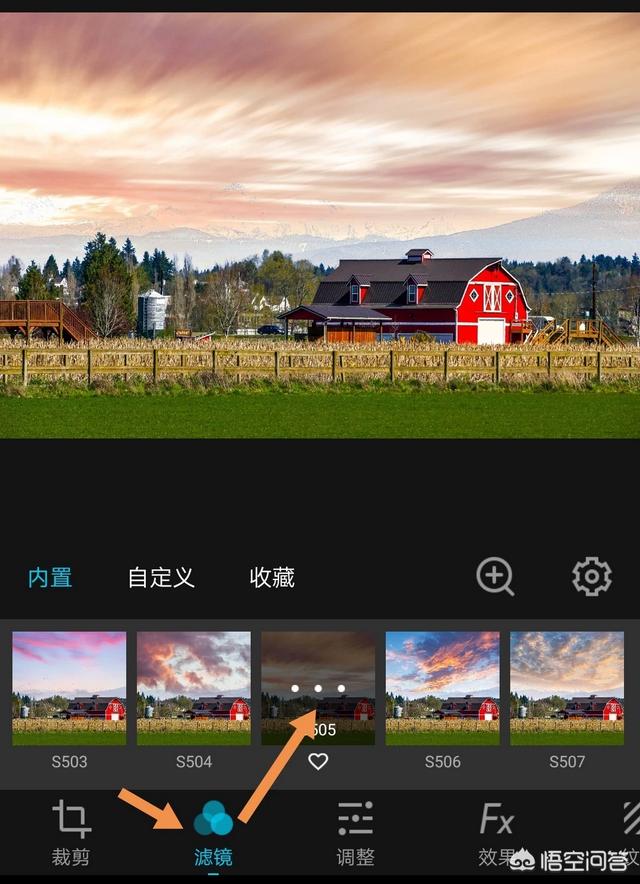Open options of selected S505 filter
Viewport: 640px width, 884px height.
[318, 688]
